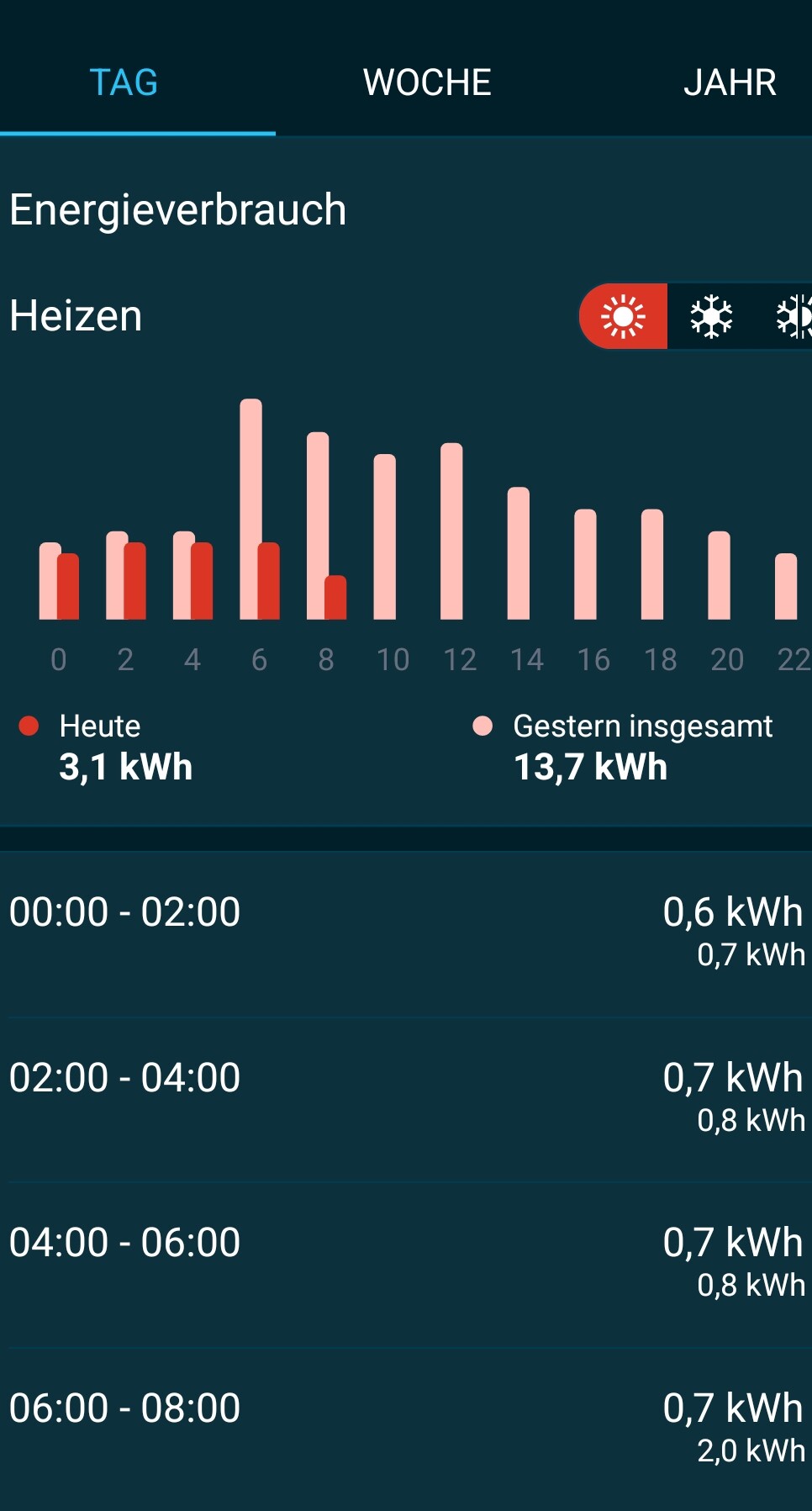Switch to the WOCHE tab
Viewport: 812px width, 1511px height.
(x=427, y=82)
